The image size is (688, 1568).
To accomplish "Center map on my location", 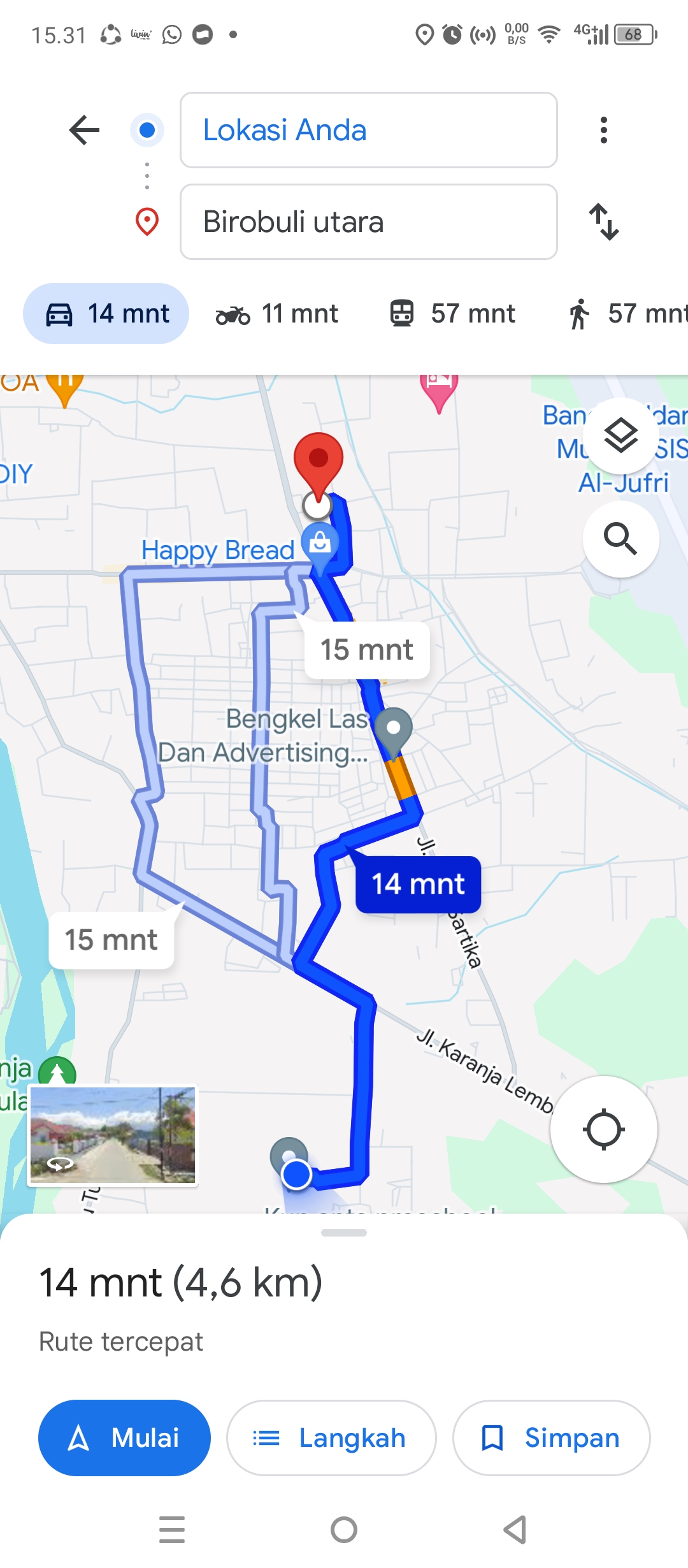I will (x=603, y=1129).
